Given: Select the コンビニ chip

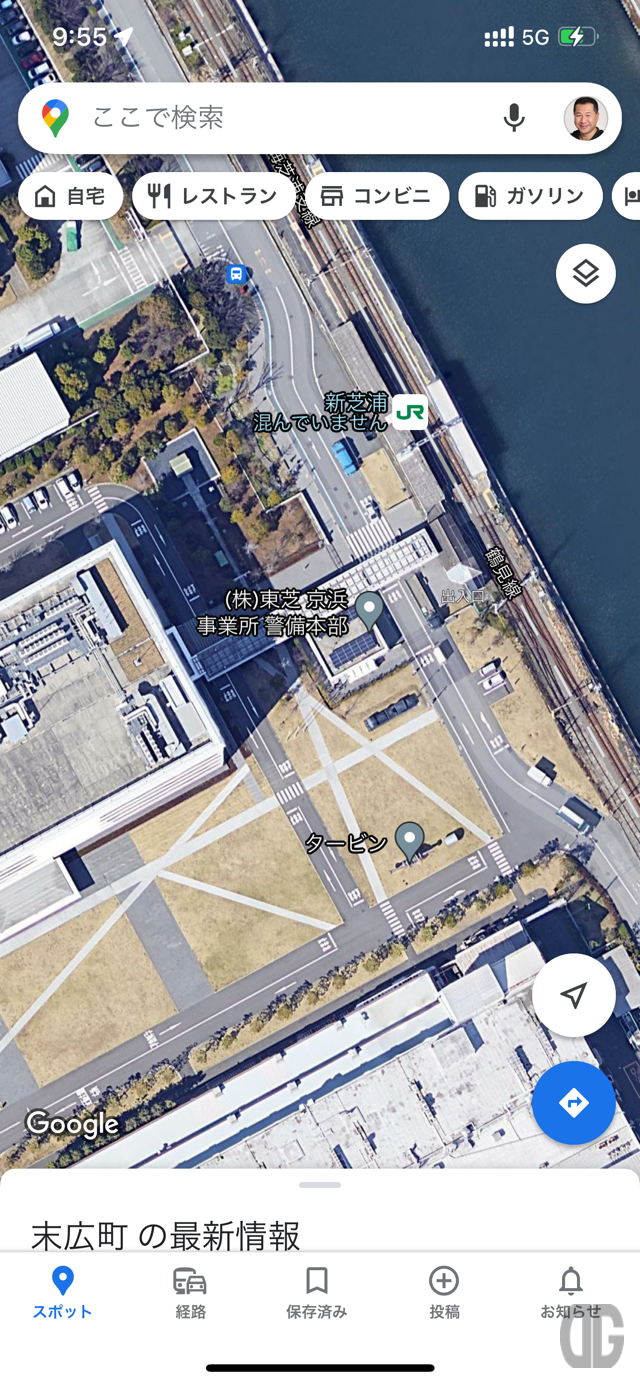Looking at the screenshot, I should point(376,196).
